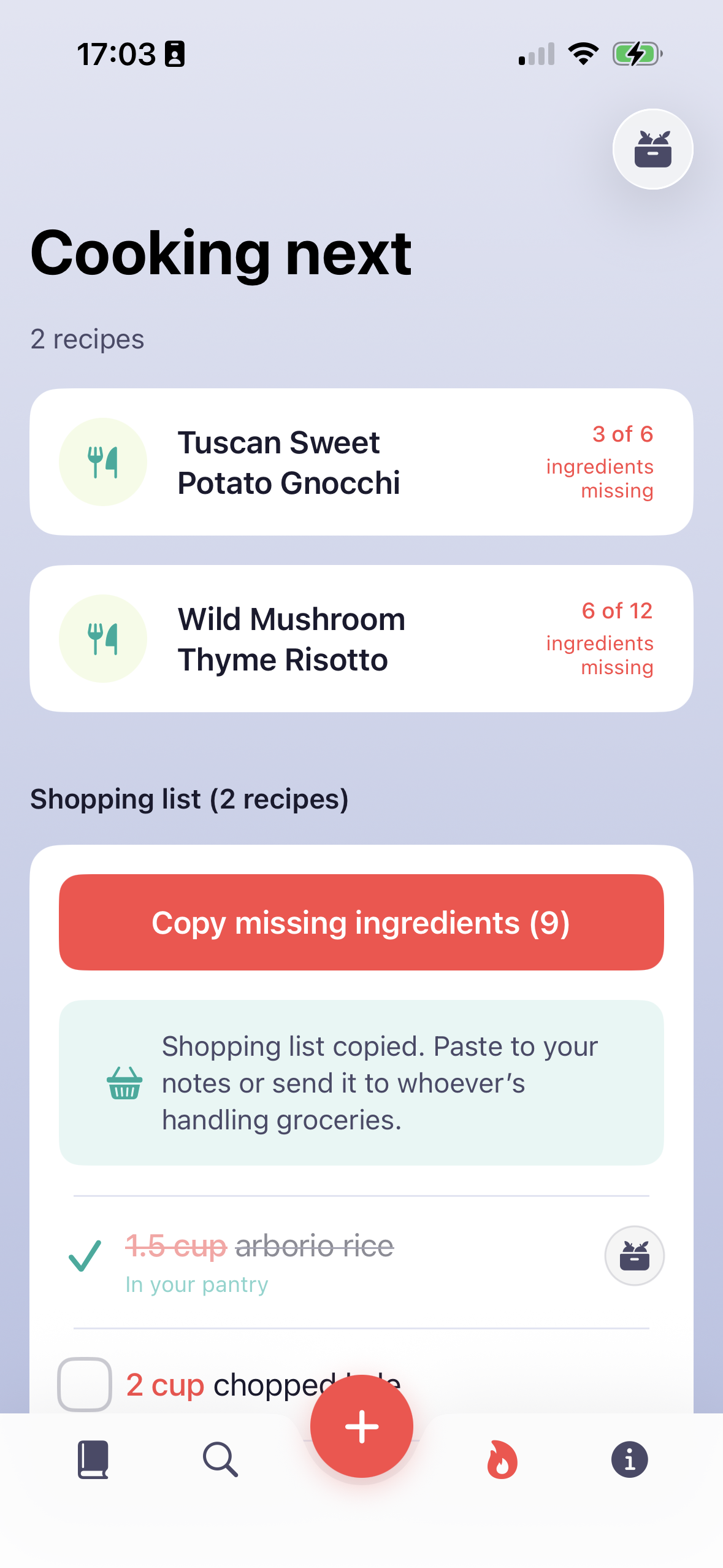Tap the fork icon beside Wild Mushroom Thyme Risotto
723x1568 pixels.
(102, 638)
